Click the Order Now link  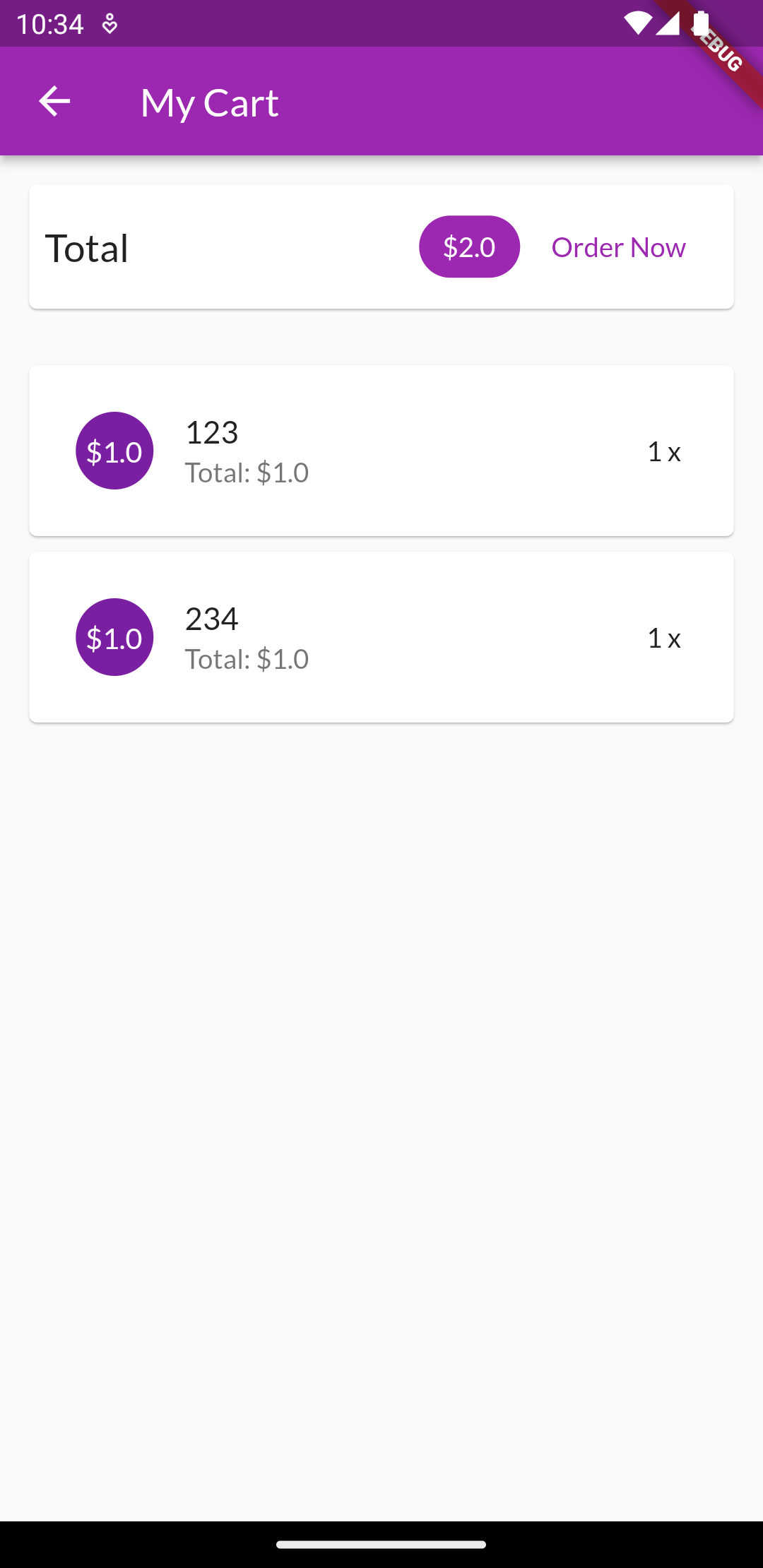point(617,247)
